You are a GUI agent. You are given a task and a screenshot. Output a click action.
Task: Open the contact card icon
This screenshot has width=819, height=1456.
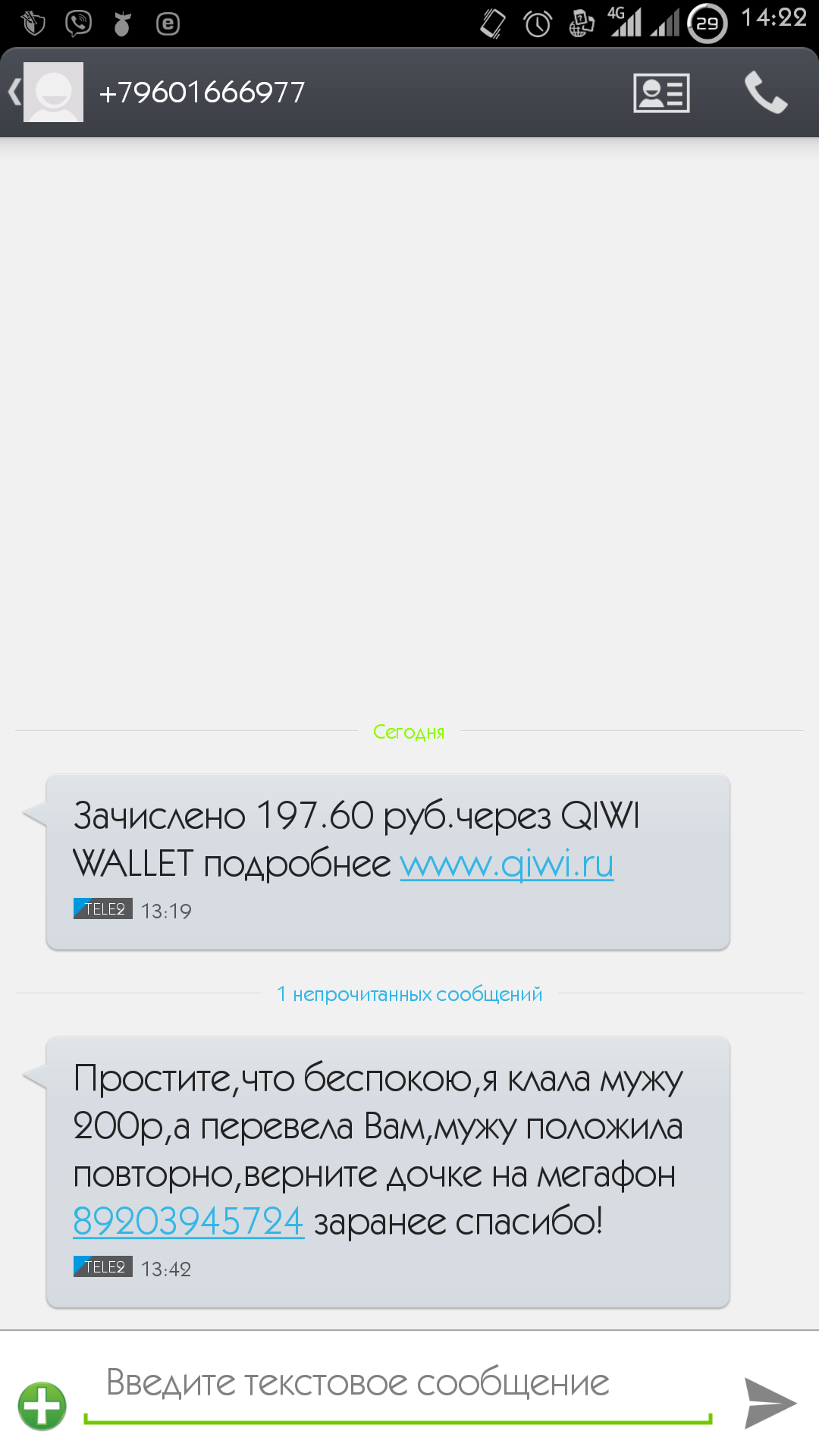pyautogui.click(x=661, y=93)
